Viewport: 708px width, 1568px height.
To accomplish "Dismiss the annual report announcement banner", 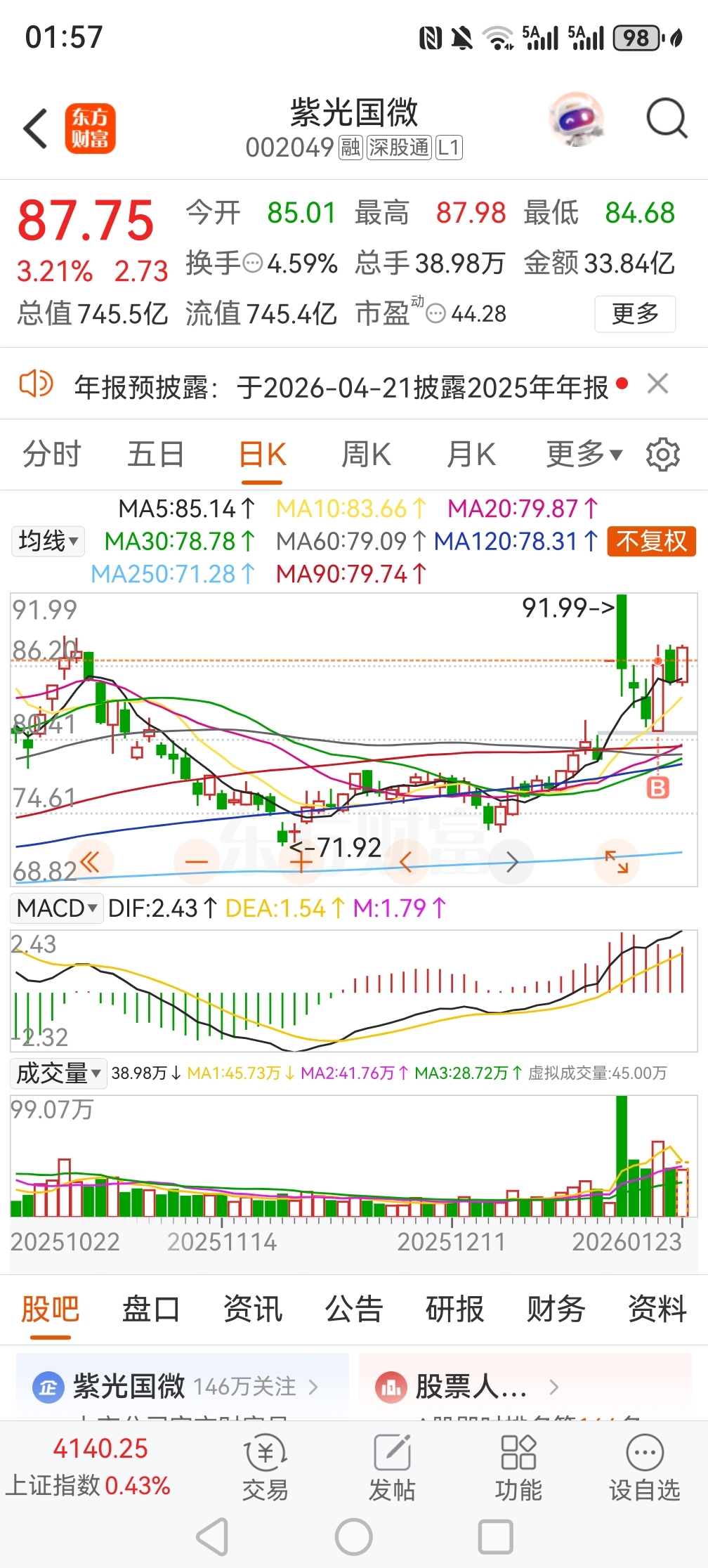I will 657,384.
